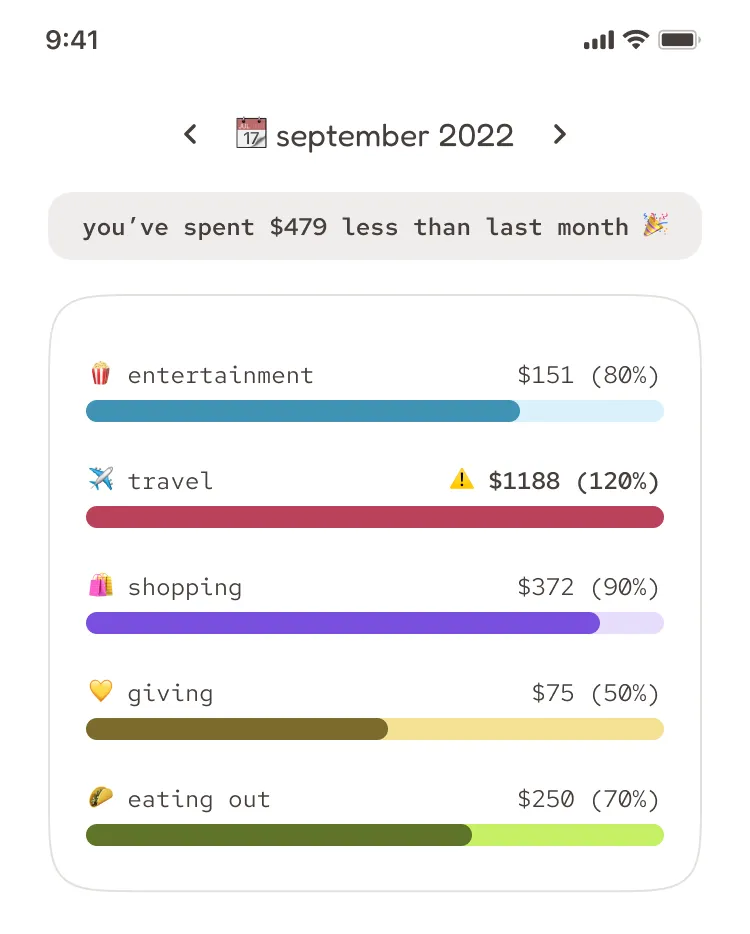
Task: Select the travel category label
Action: click(x=171, y=480)
